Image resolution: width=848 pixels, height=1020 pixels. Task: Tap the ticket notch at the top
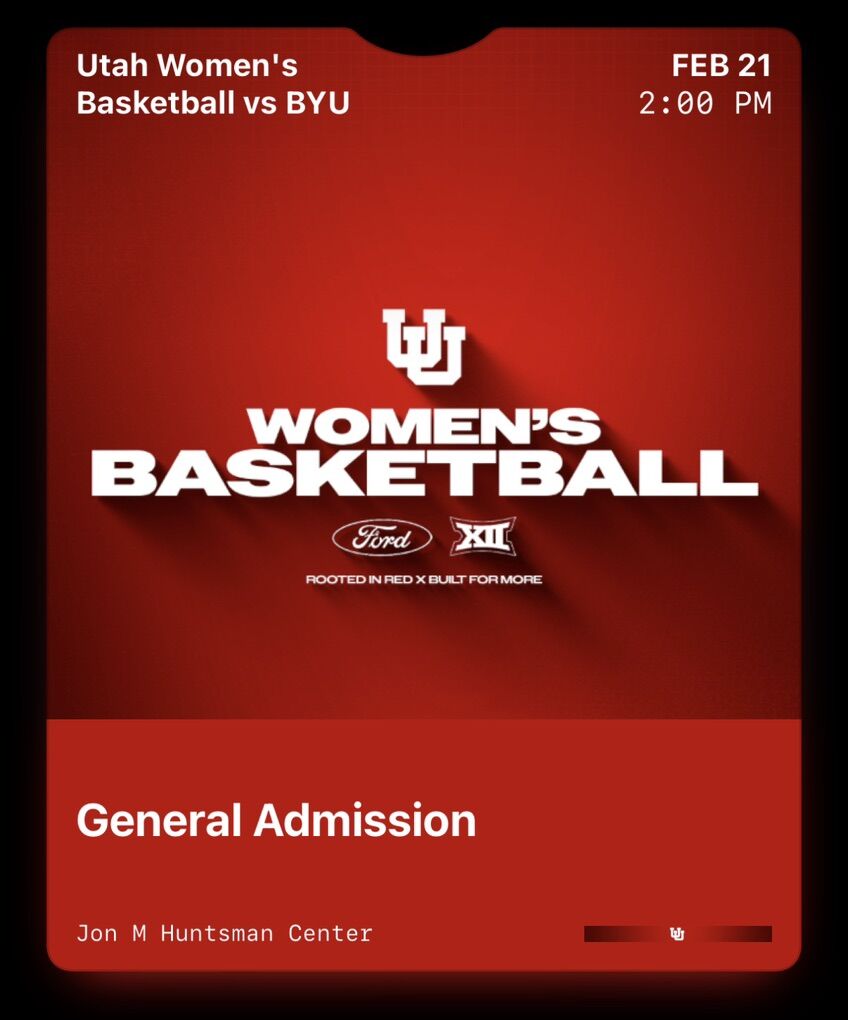[424, 38]
